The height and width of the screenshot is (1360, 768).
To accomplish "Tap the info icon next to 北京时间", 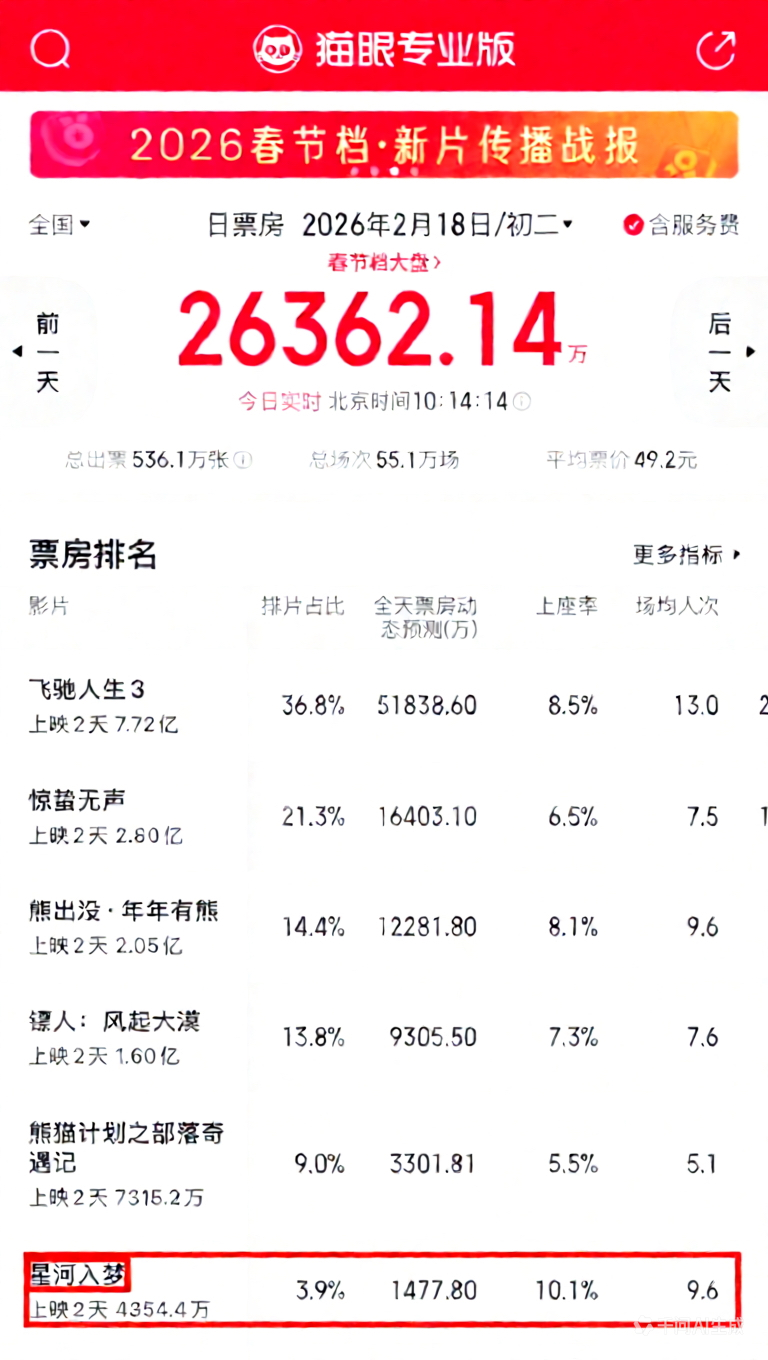I will click(522, 402).
